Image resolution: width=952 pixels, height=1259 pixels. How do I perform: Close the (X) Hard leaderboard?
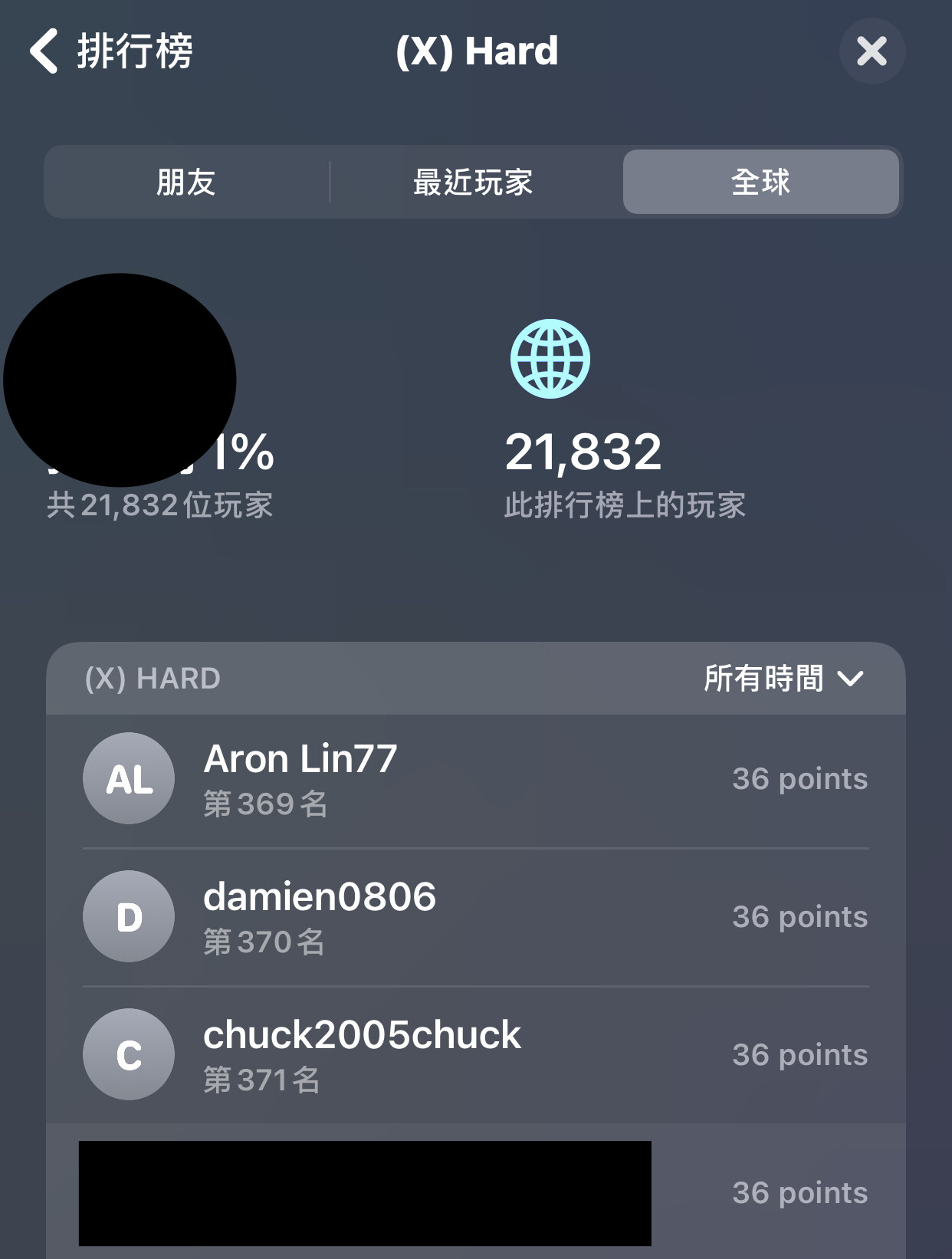pos(872,51)
